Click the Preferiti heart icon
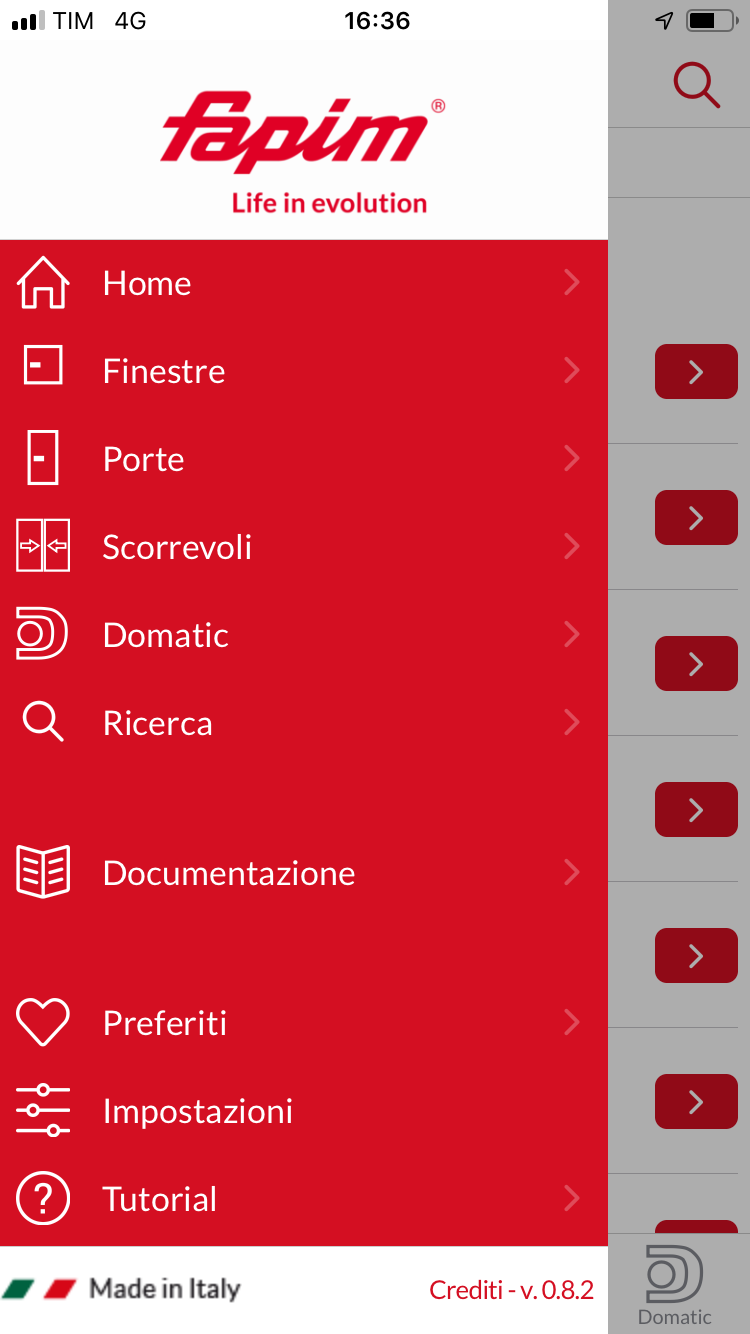The image size is (750, 1334). pyautogui.click(x=42, y=1022)
